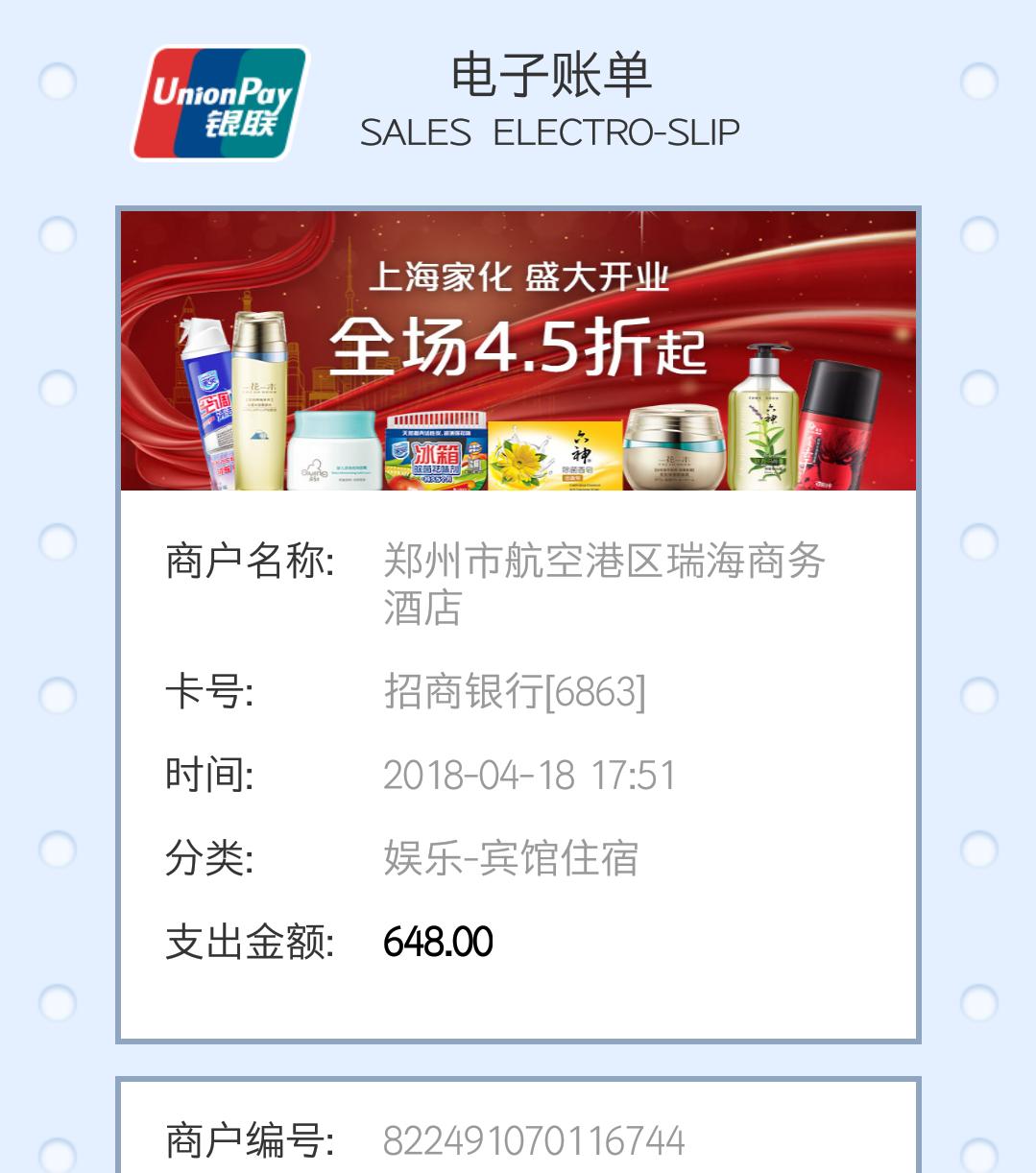Image resolution: width=1036 pixels, height=1173 pixels.
Task: Click the merchant number 822491070116744
Action: tap(536, 1141)
